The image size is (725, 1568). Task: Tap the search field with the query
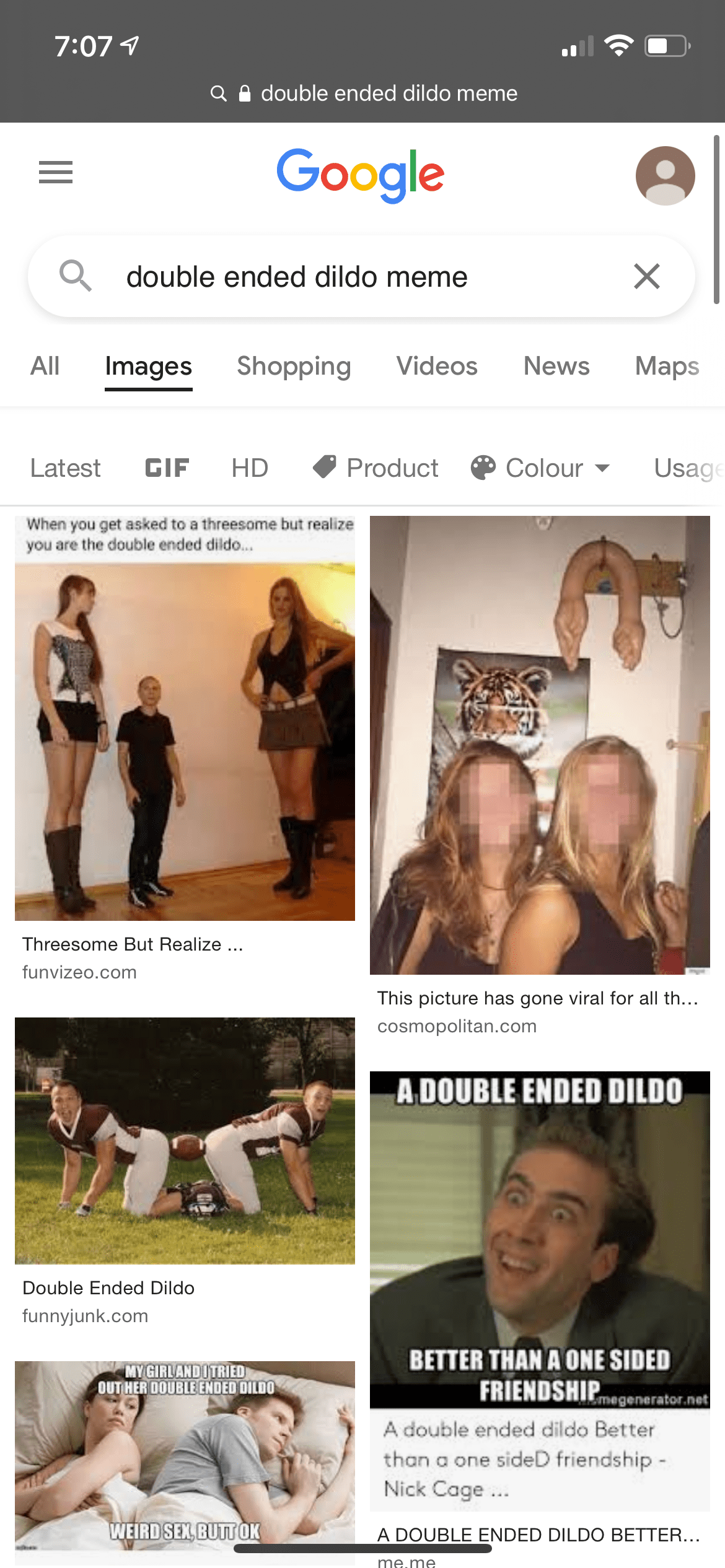pyautogui.click(x=361, y=276)
